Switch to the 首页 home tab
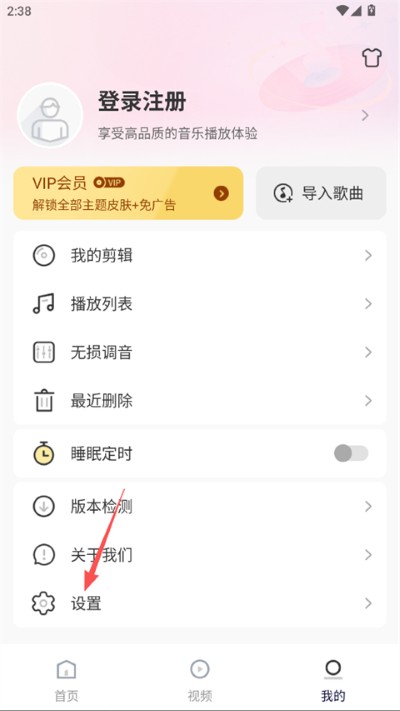 [x=67, y=680]
